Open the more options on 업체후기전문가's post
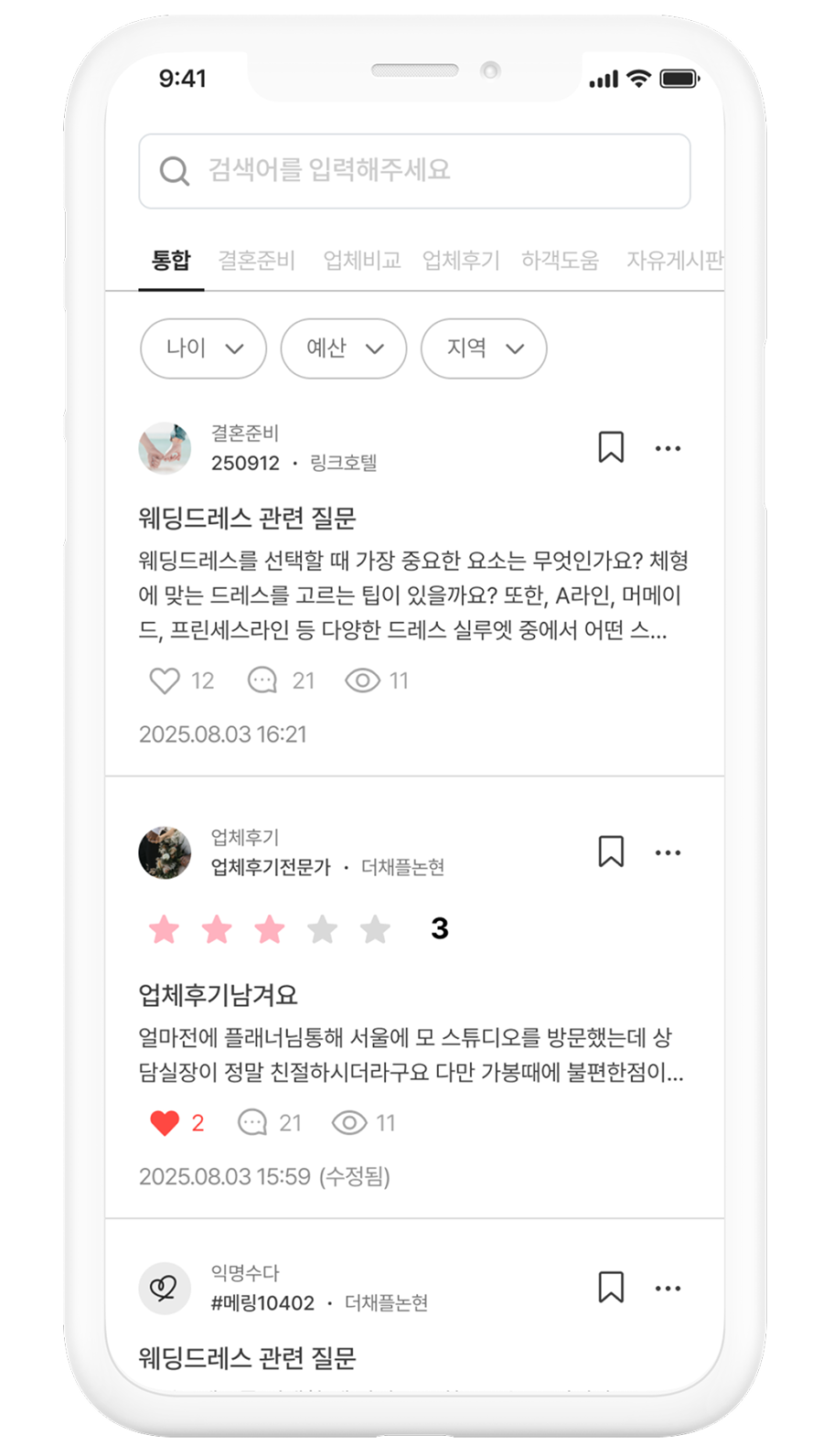The height and width of the screenshot is (1456, 823). tap(668, 852)
